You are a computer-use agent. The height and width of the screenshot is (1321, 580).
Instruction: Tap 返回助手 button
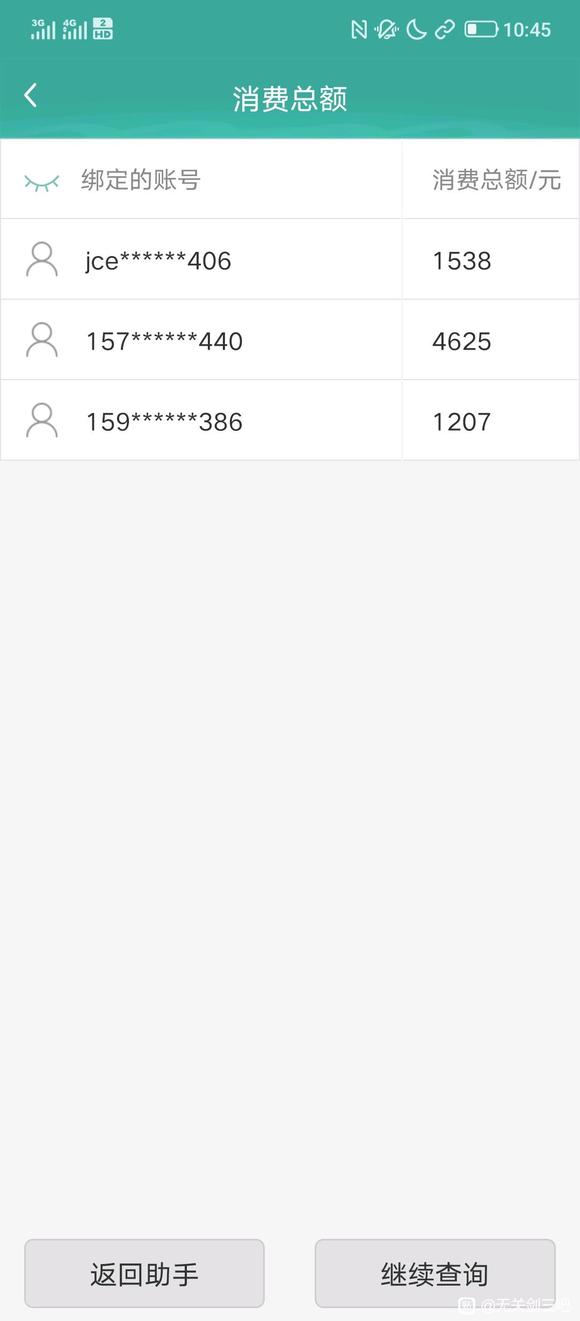tap(144, 1273)
